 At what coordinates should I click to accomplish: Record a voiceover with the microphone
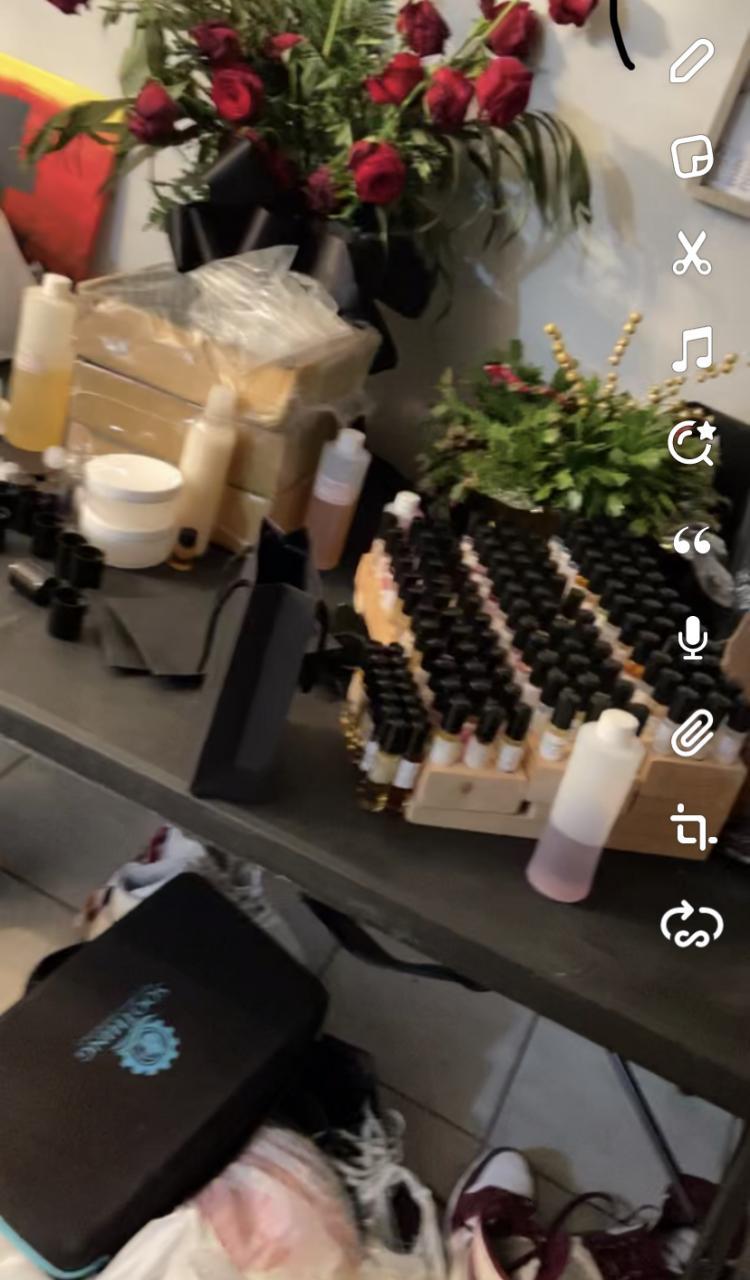(x=692, y=638)
